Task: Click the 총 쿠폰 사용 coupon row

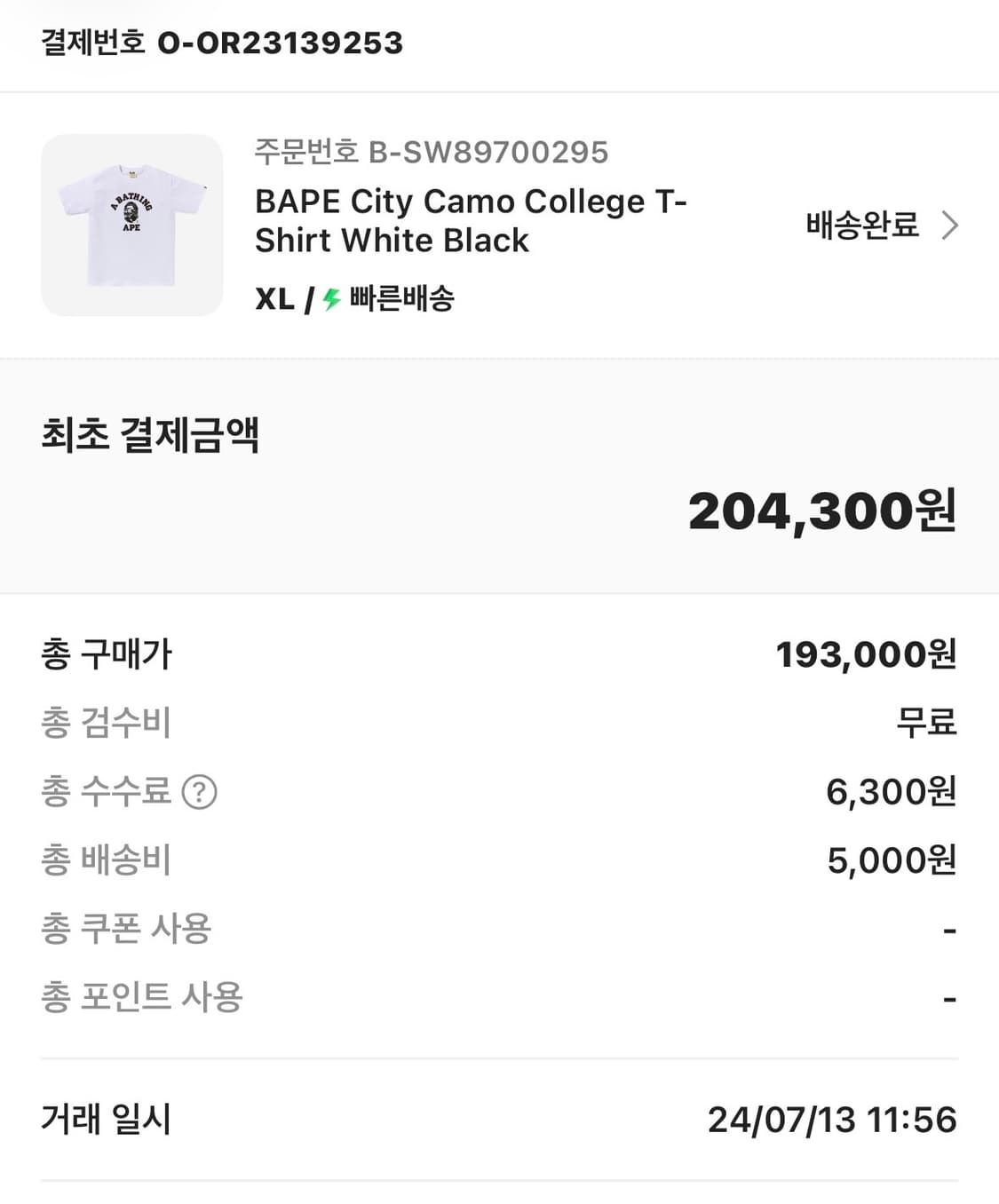Action: (x=123, y=928)
